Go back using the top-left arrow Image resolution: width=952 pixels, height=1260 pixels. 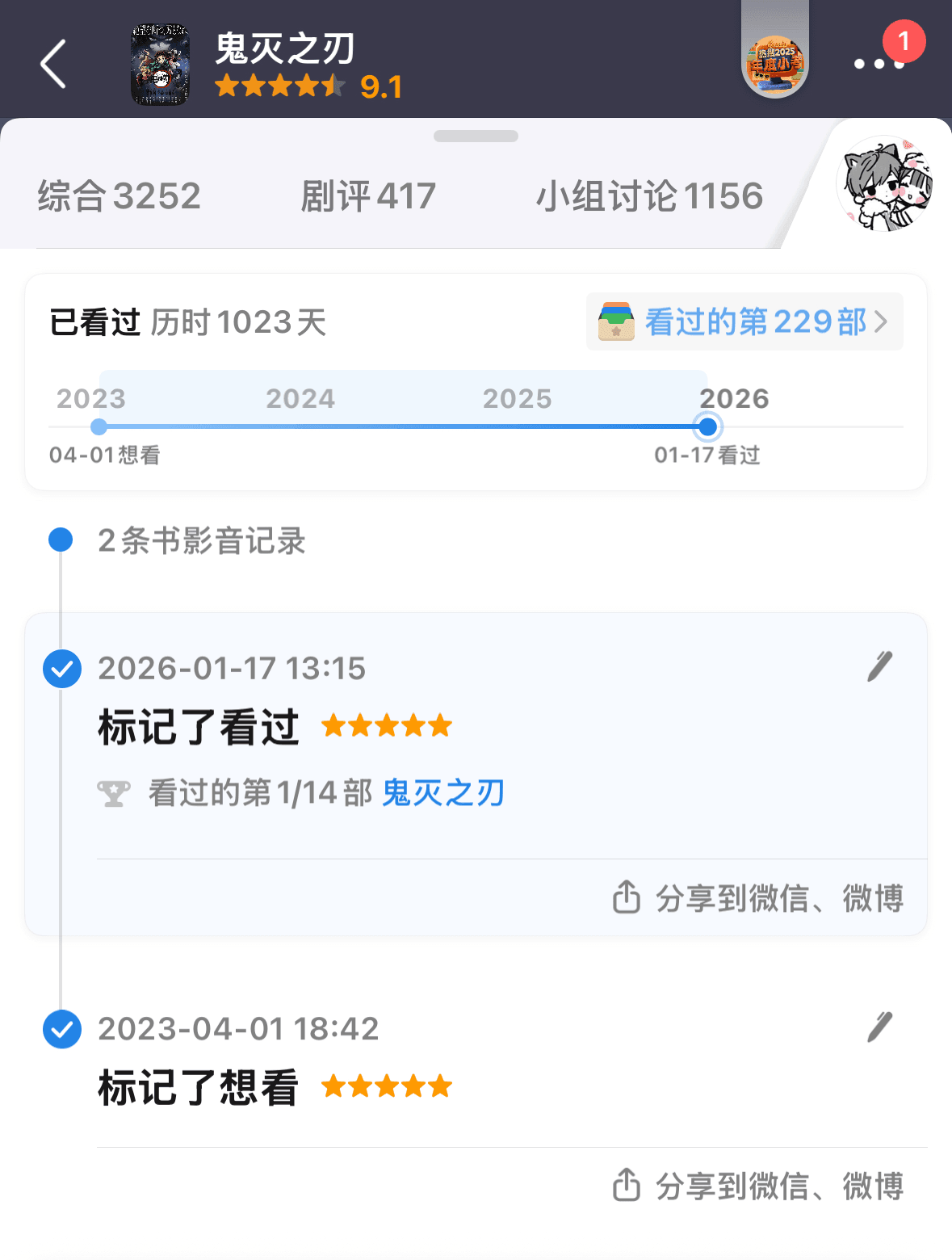click(53, 64)
